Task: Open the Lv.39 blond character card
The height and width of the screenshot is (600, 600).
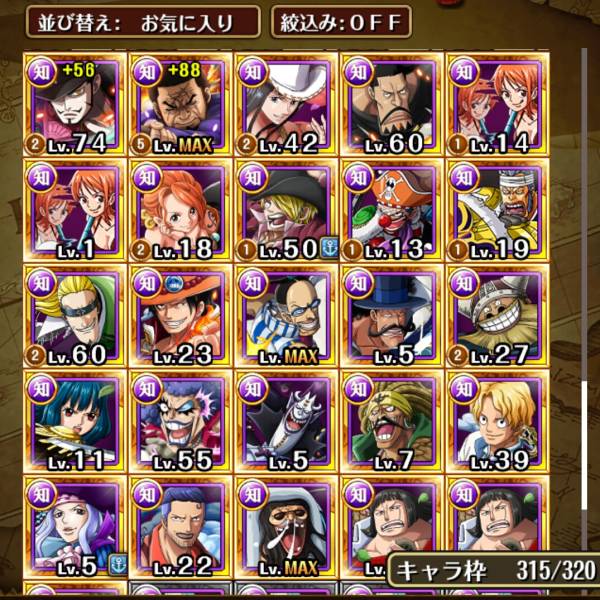Action: pyautogui.click(x=496, y=419)
